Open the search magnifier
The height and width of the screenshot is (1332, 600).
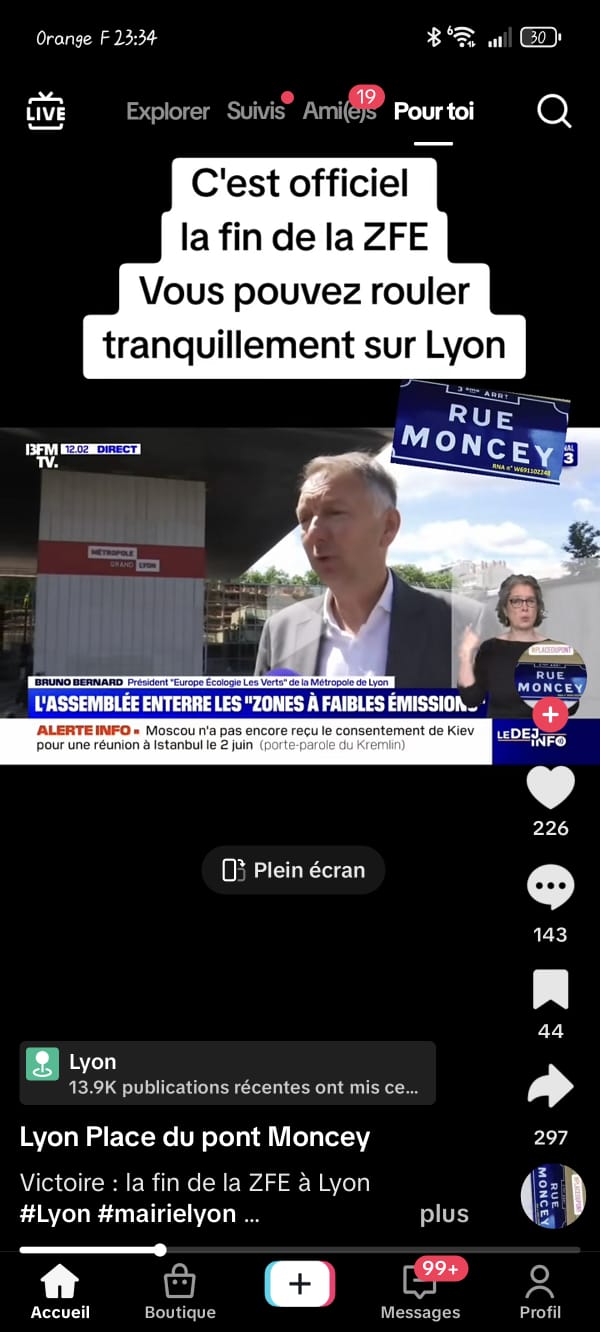point(554,111)
